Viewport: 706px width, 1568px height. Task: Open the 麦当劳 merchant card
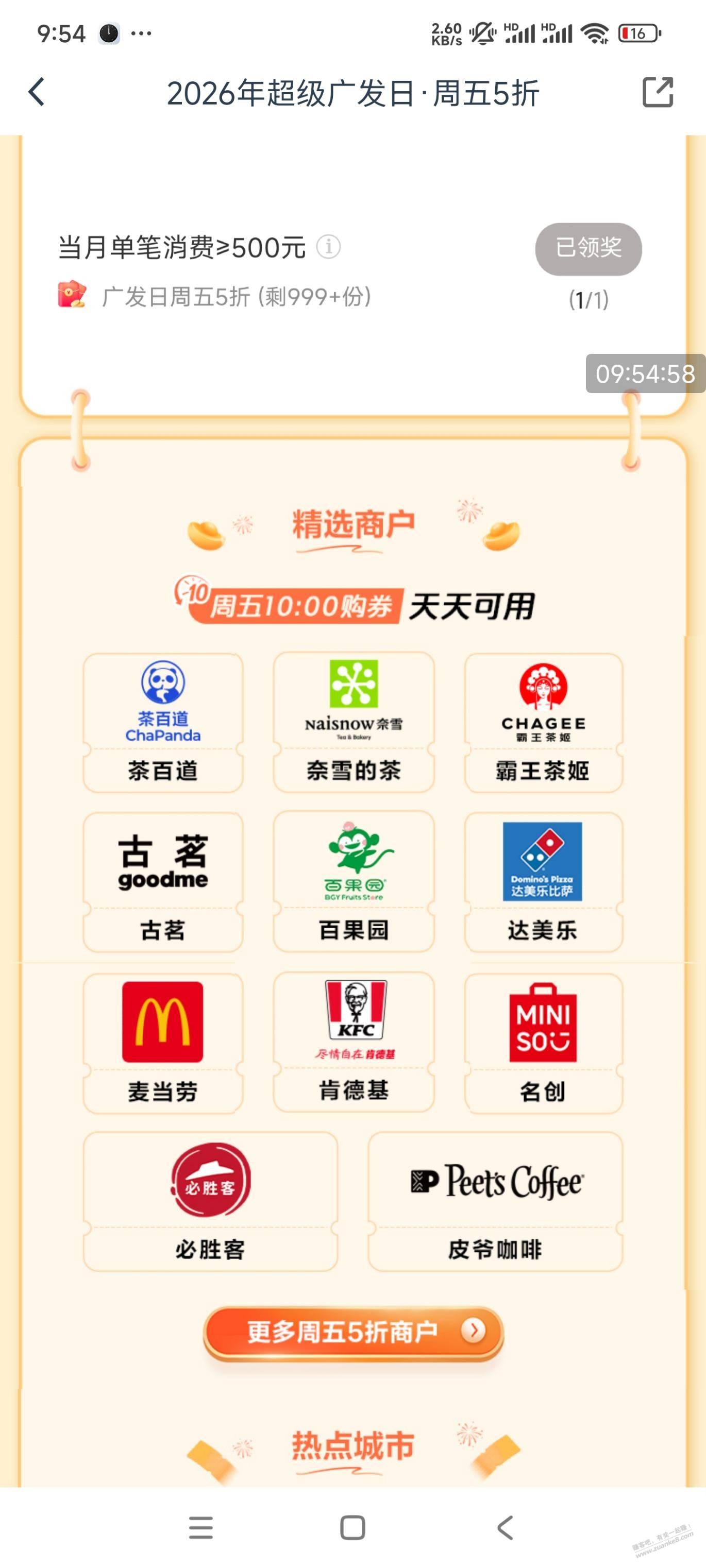click(x=163, y=1043)
